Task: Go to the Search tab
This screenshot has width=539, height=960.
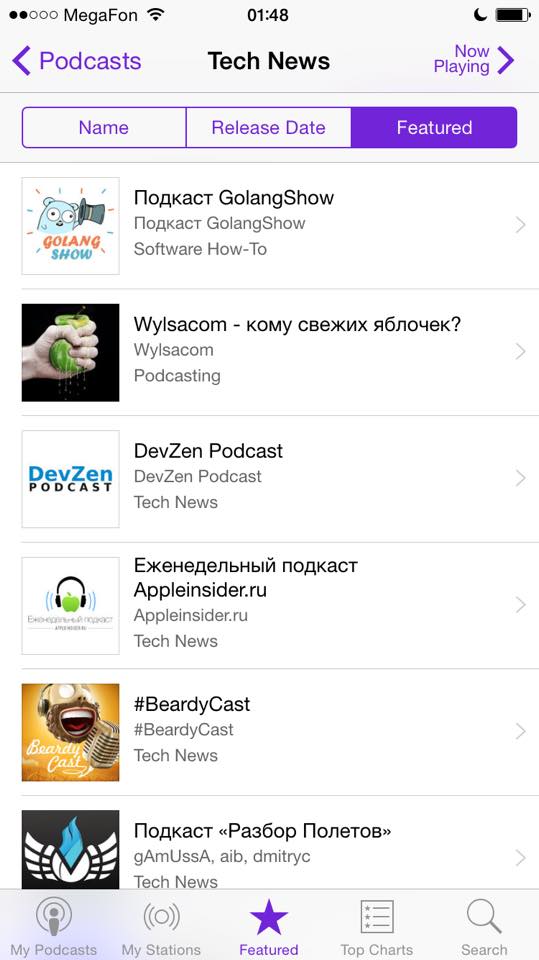Action: (x=484, y=925)
